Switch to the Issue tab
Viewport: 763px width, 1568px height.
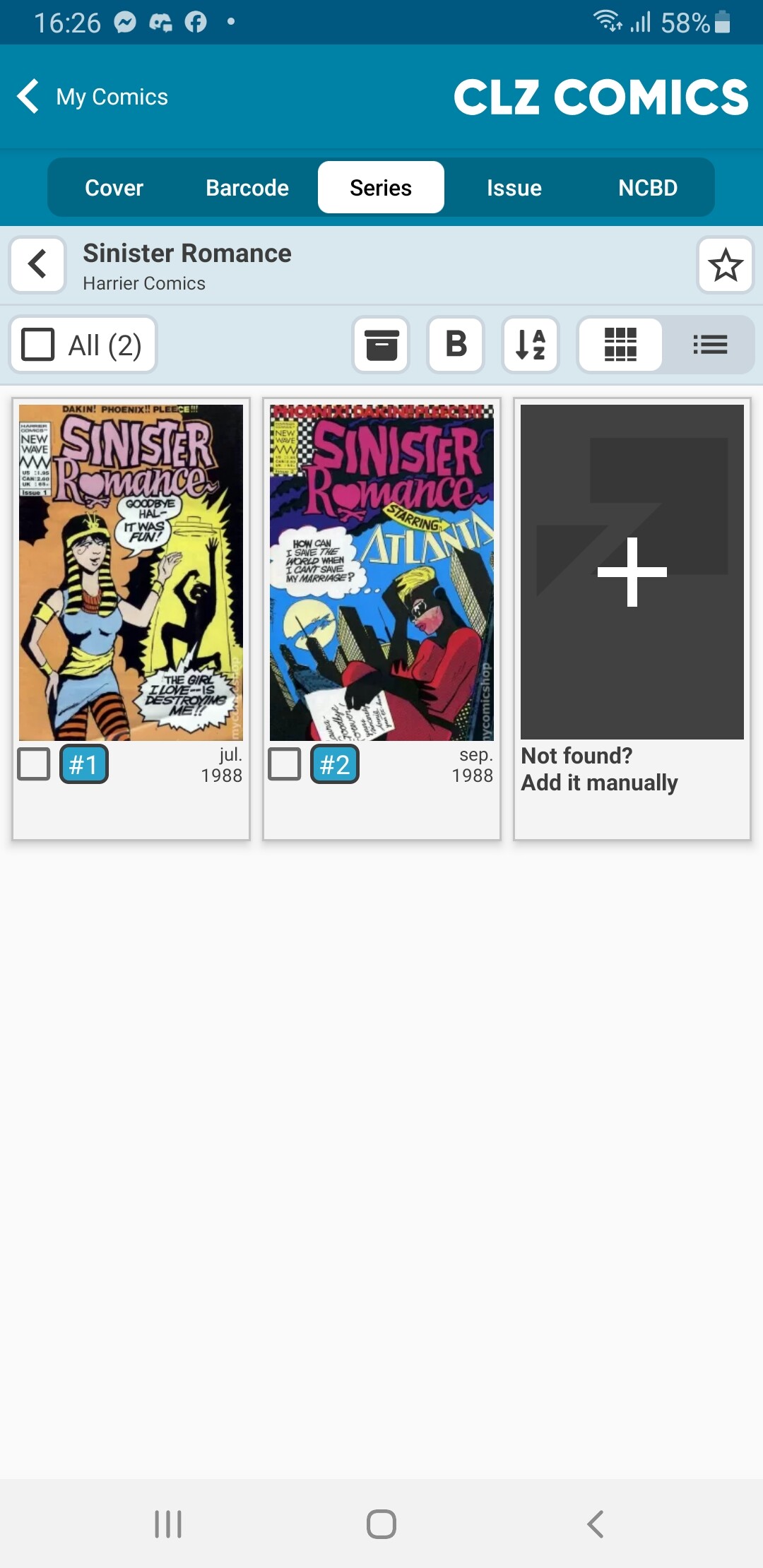point(514,188)
